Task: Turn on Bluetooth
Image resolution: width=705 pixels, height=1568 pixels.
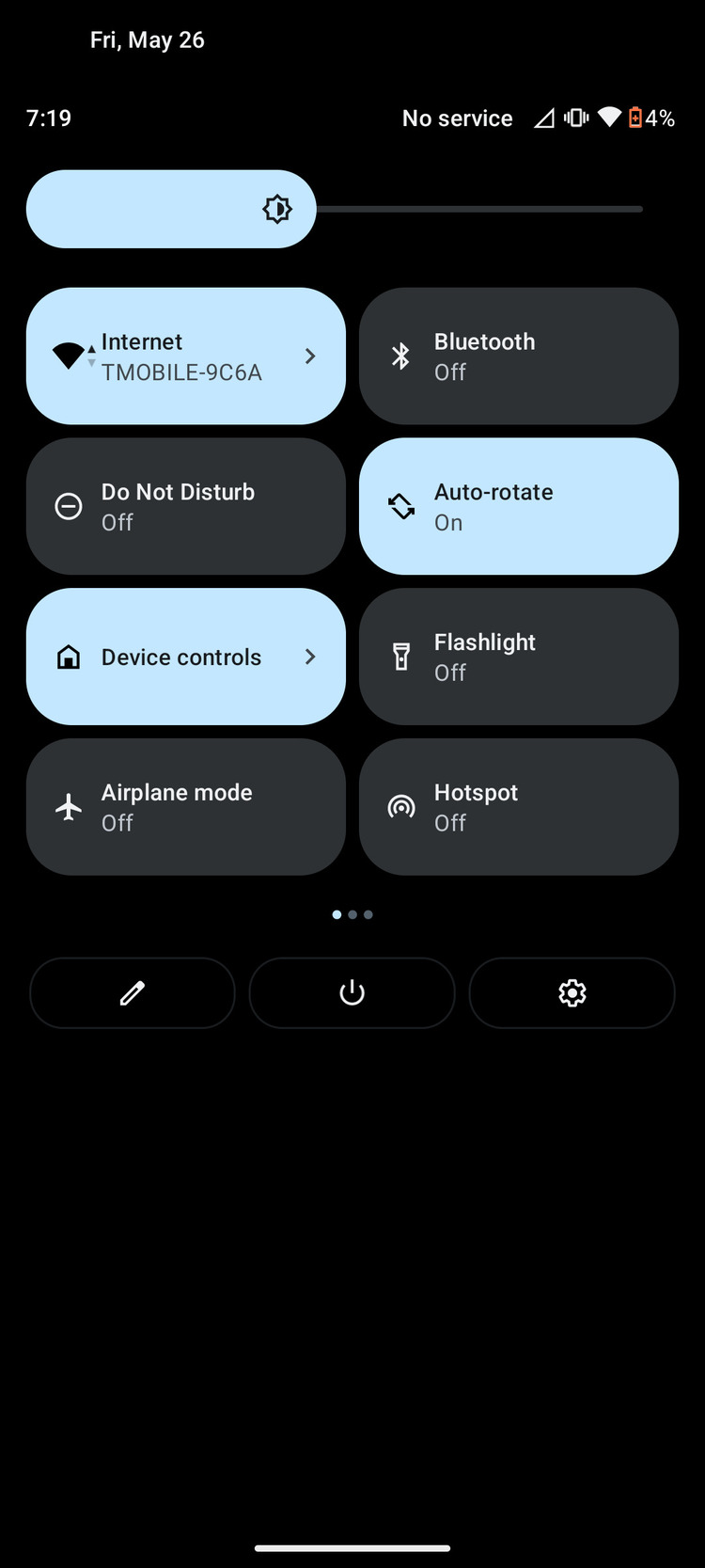Action: pos(519,356)
